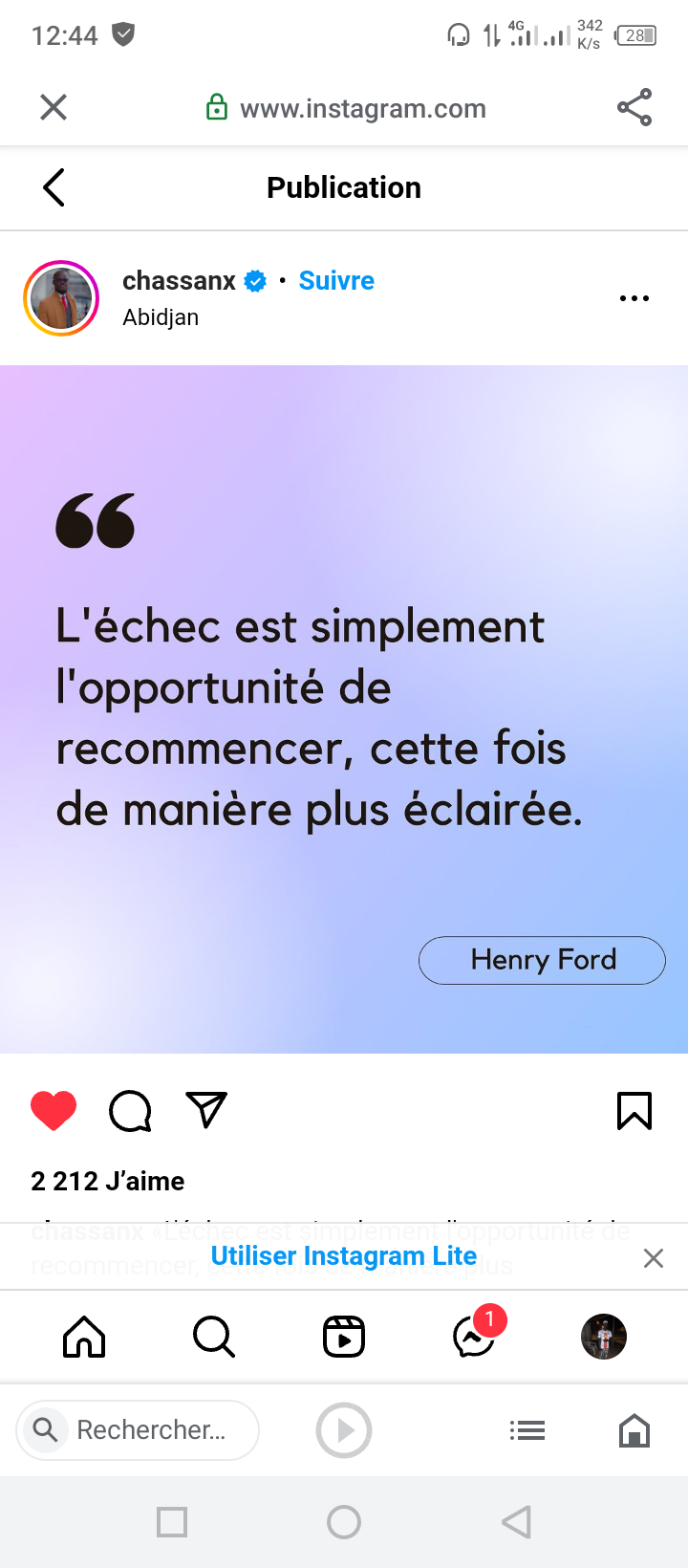Close the browser tab with the X

[54, 107]
